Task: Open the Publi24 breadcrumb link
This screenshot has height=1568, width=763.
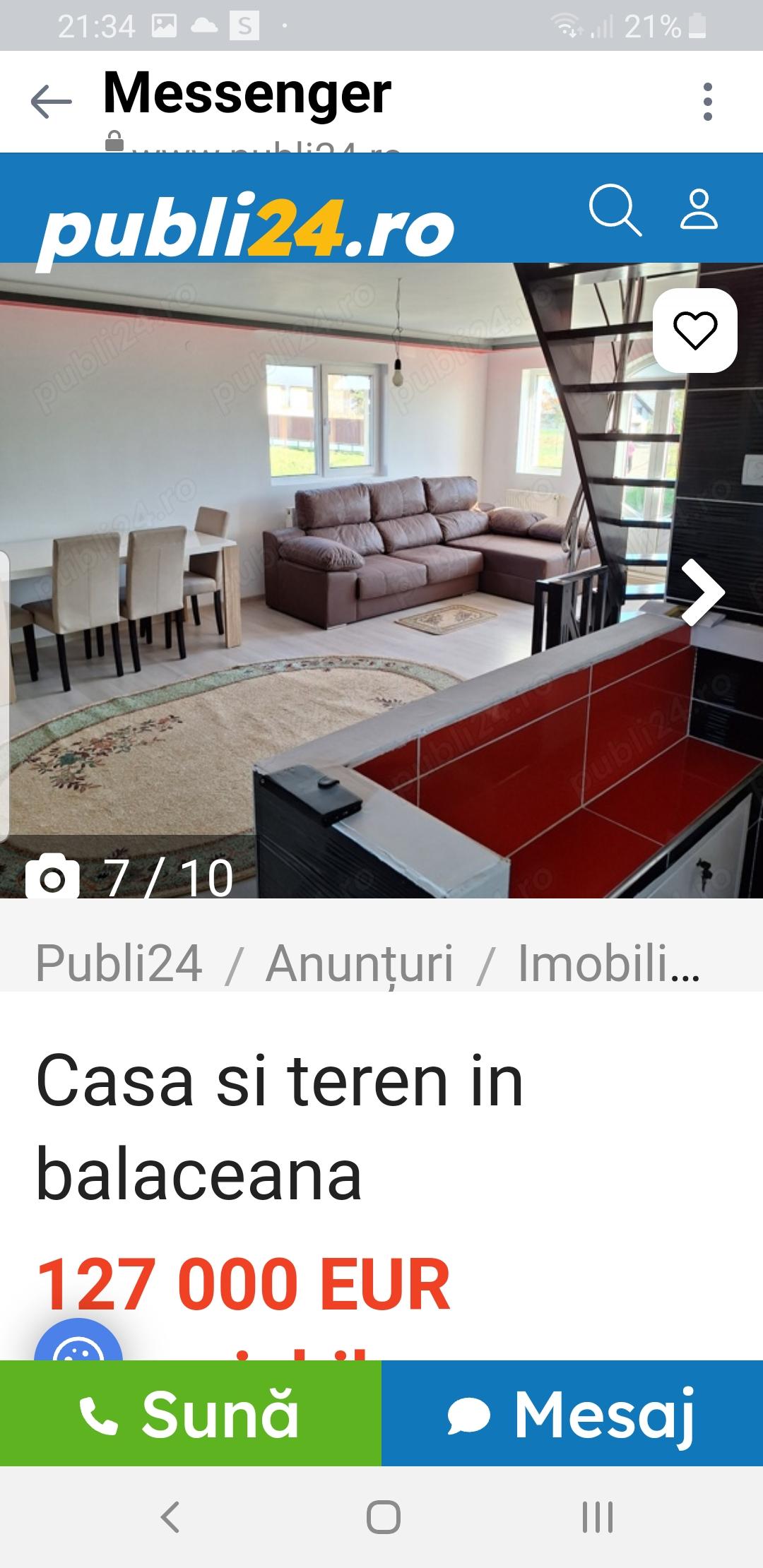Action: pos(119,963)
